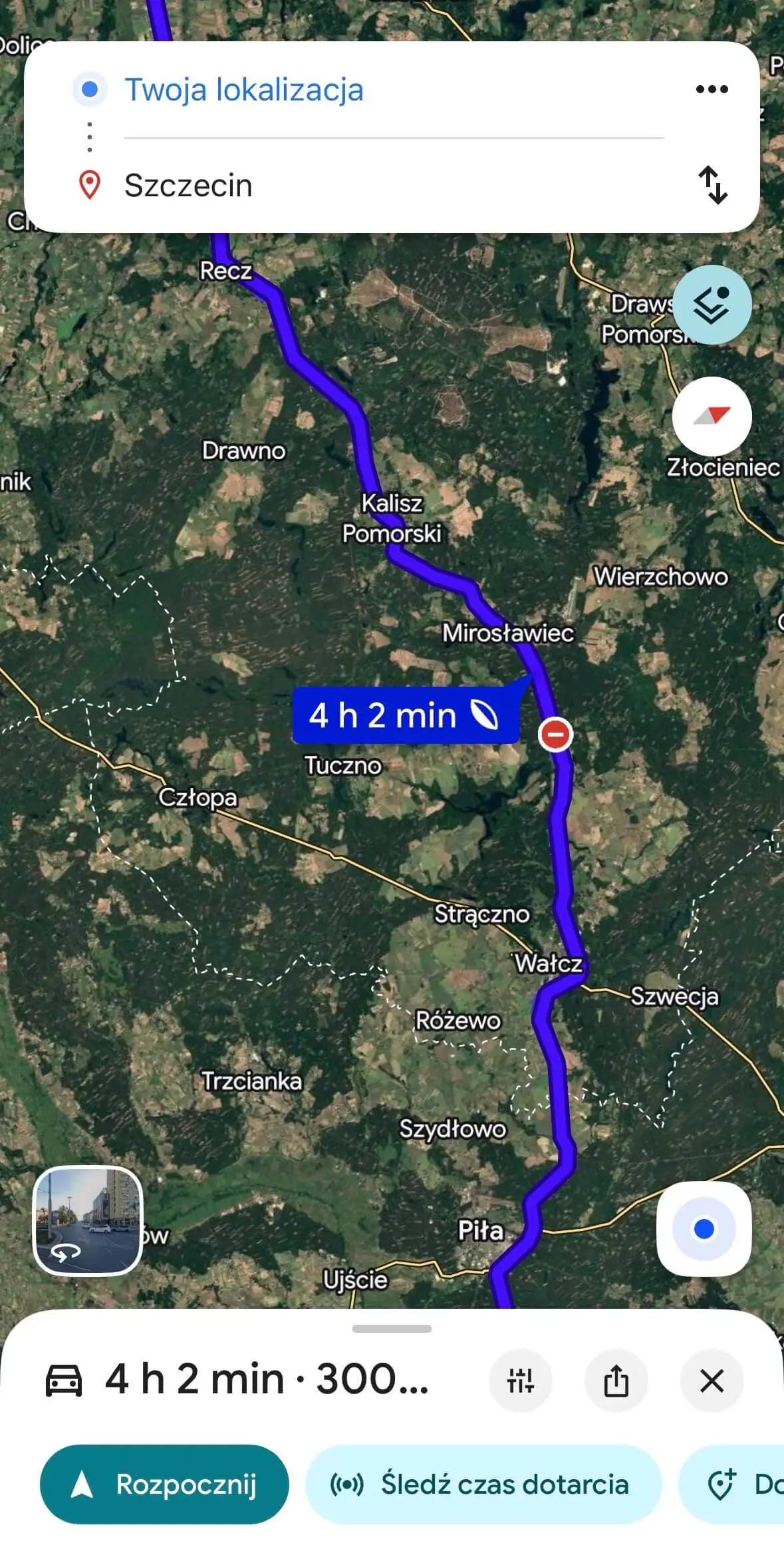Edit the Twoja lokalizacja starting point
The width and height of the screenshot is (784, 1561).
(x=394, y=90)
